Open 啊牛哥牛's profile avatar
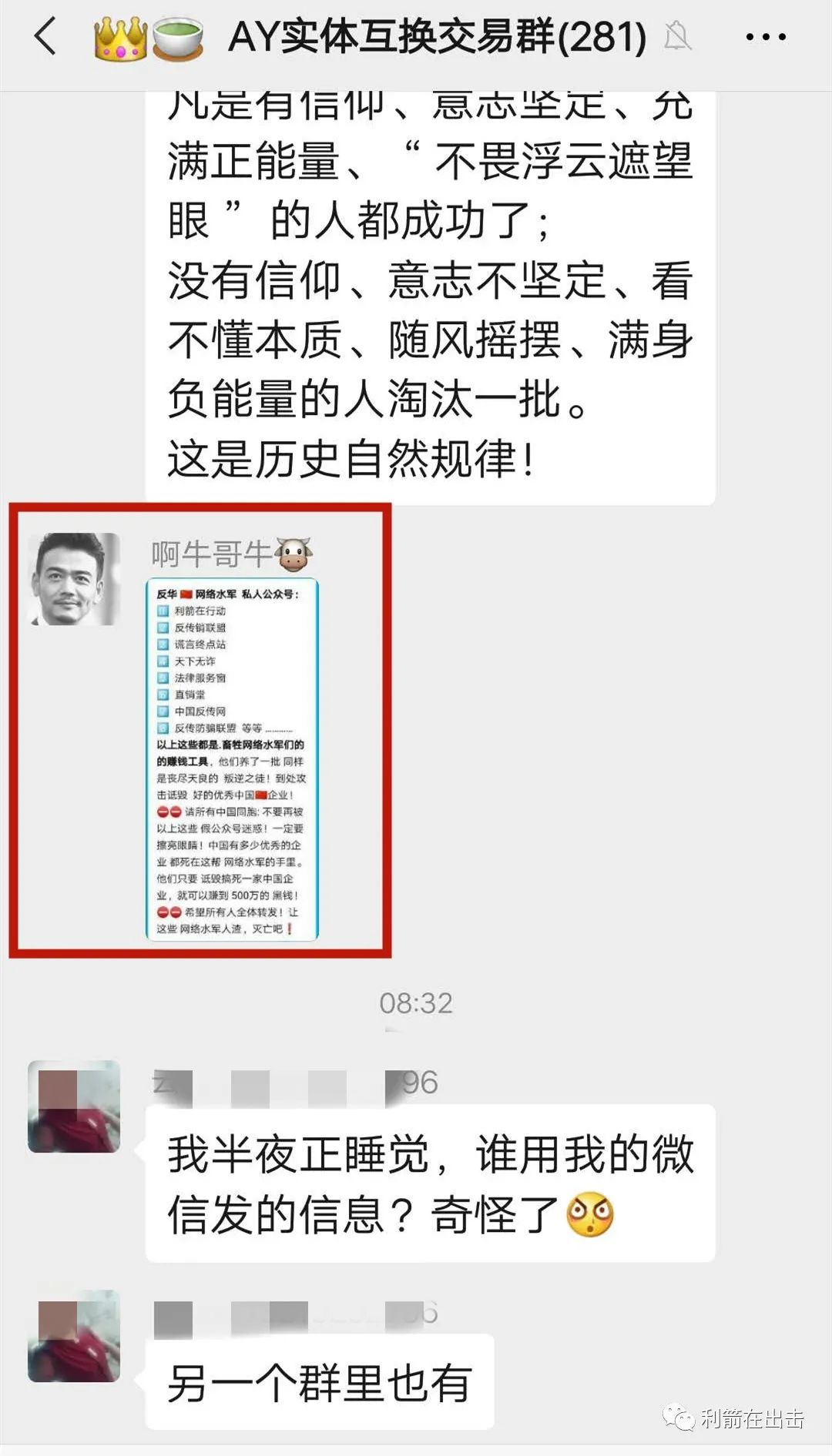 [x=74, y=579]
